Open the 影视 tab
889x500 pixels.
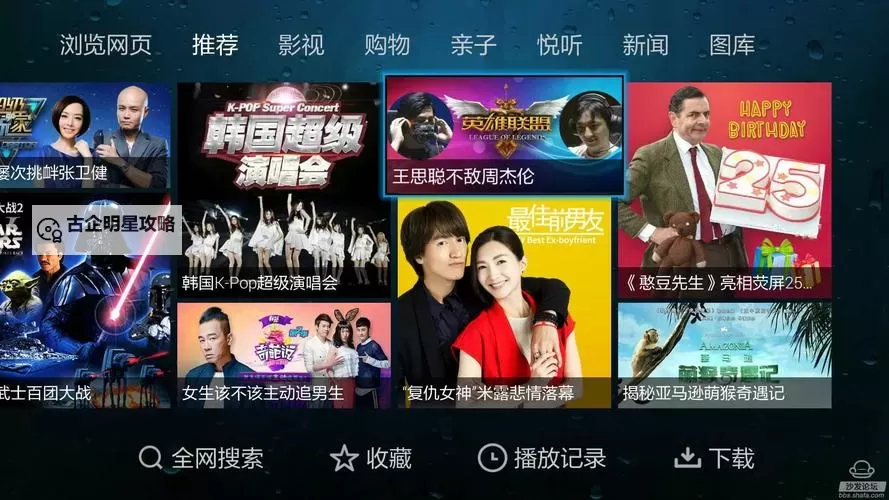click(301, 45)
